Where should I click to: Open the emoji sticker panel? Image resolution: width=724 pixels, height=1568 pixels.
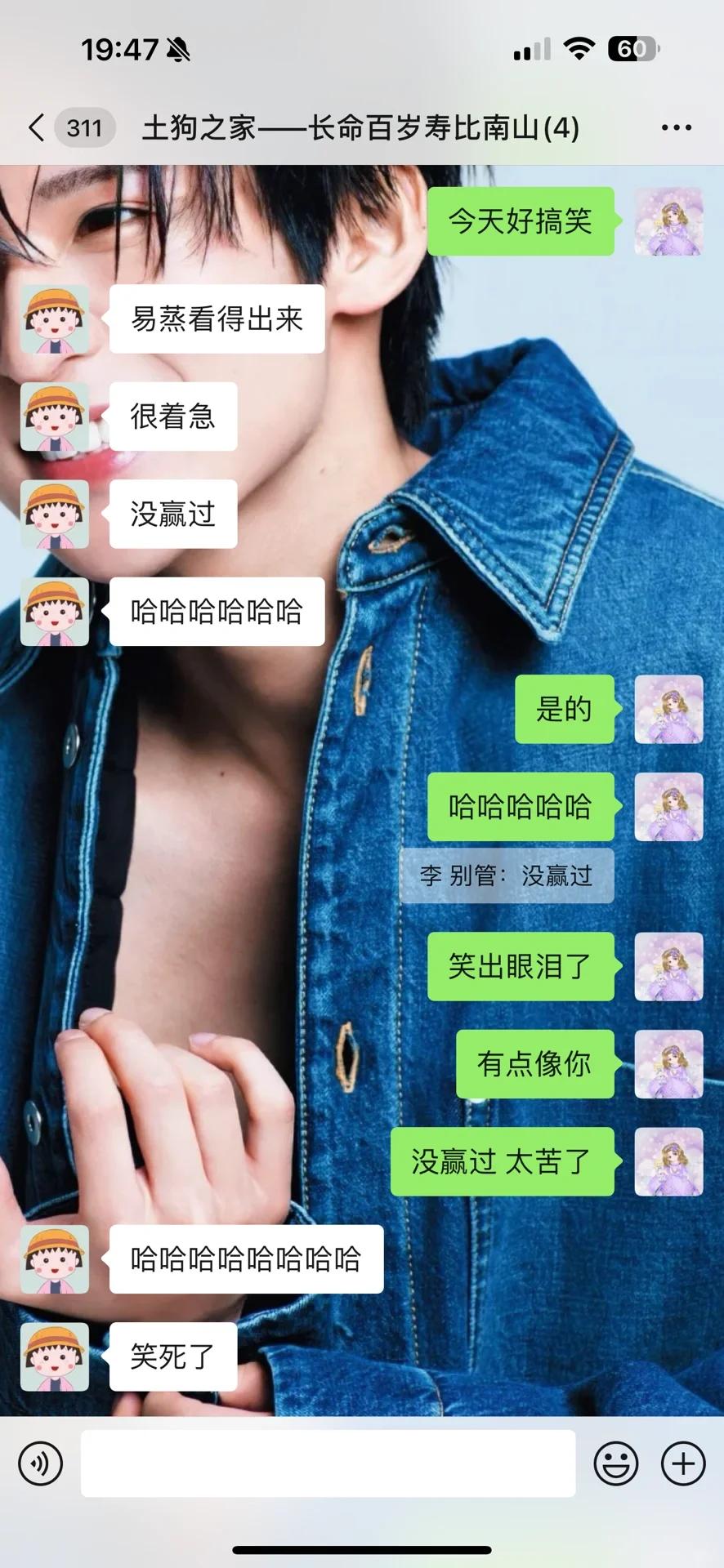(615, 1463)
